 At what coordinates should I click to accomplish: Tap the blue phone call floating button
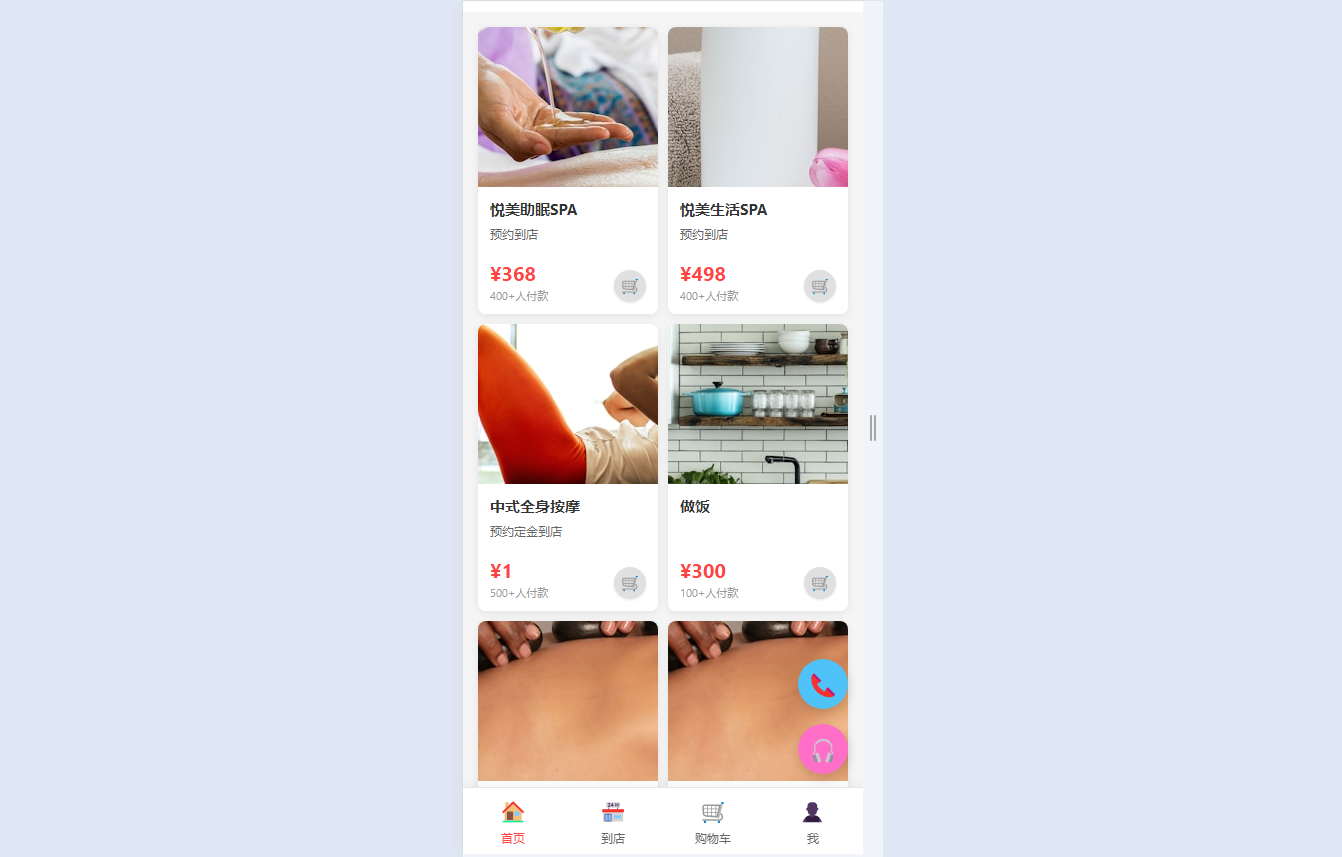pyautogui.click(x=822, y=685)
